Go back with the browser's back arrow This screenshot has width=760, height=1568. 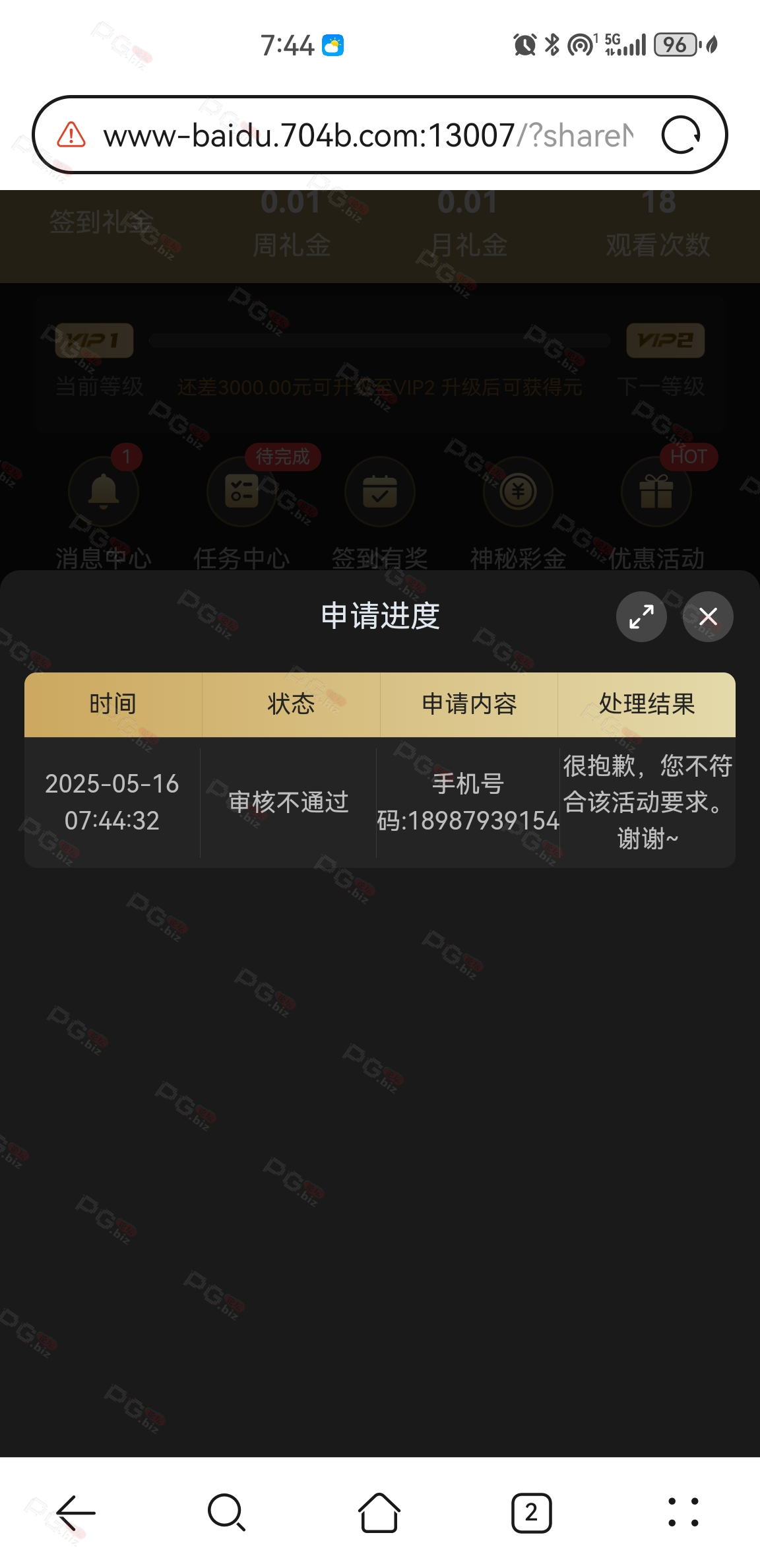coord(77,1513)
